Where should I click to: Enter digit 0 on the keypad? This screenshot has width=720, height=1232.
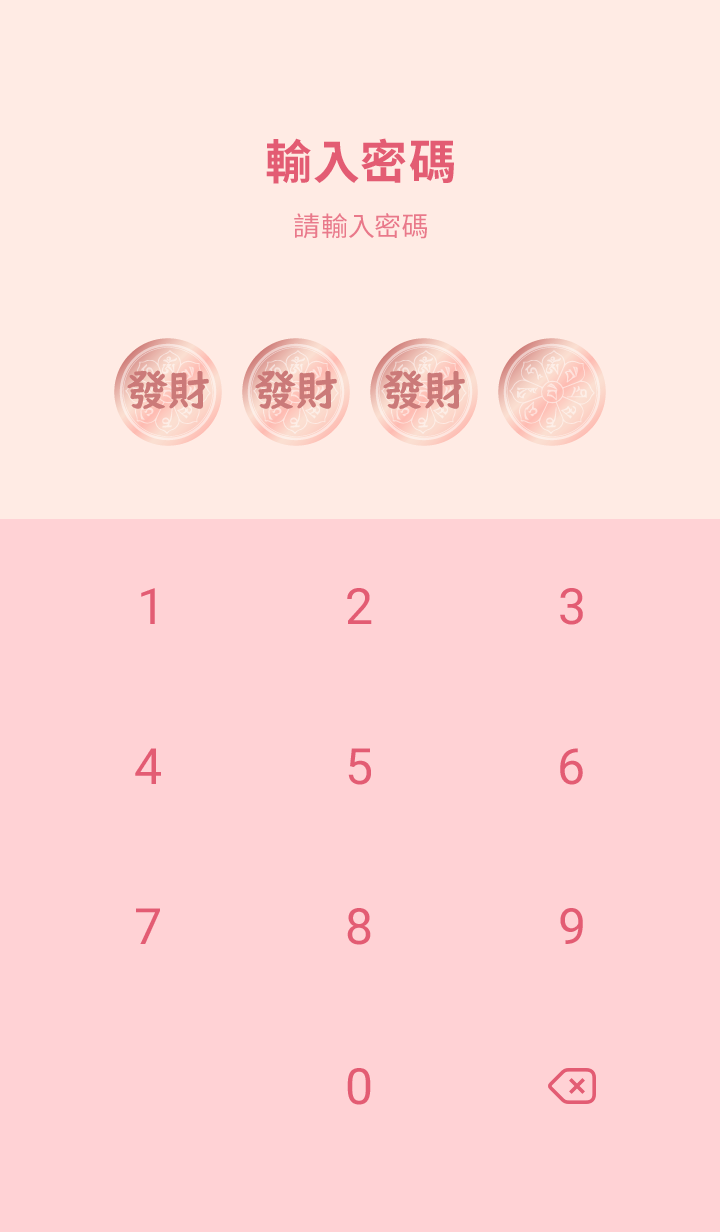359,1087
